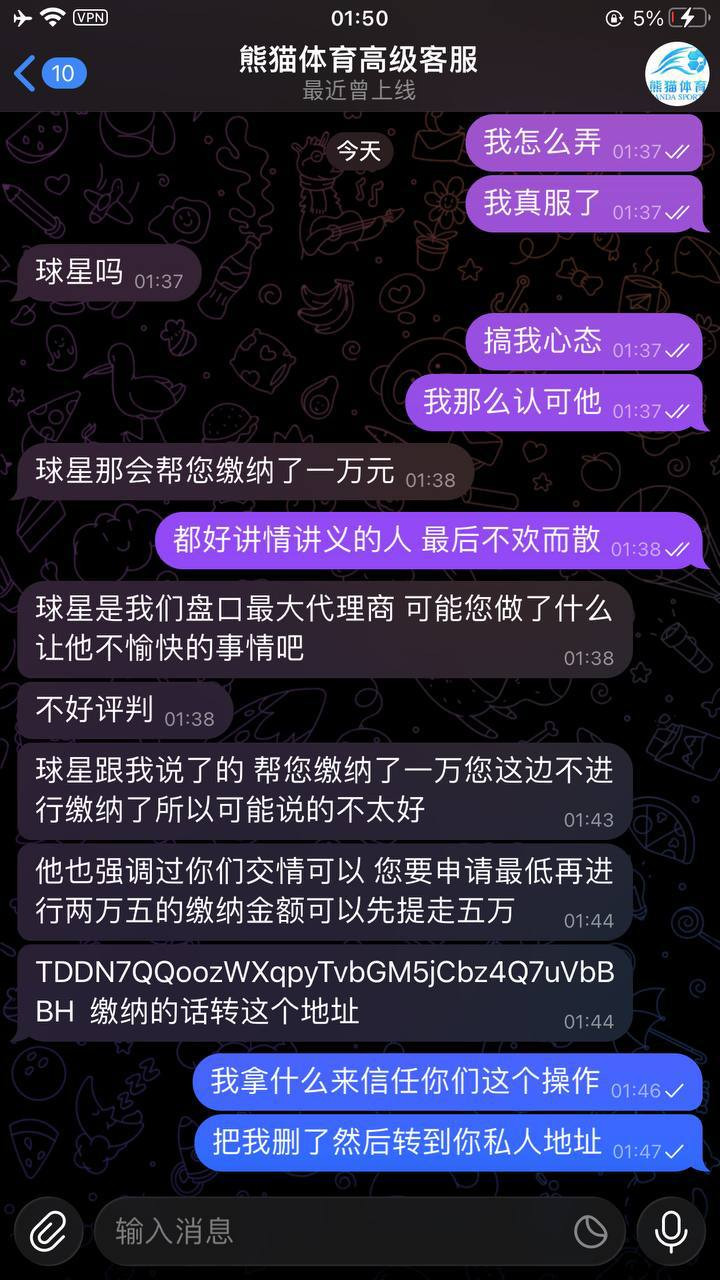The image size is (720, 1280).
Task: Open the sticker panel icon
Action: click(591, 1231)
